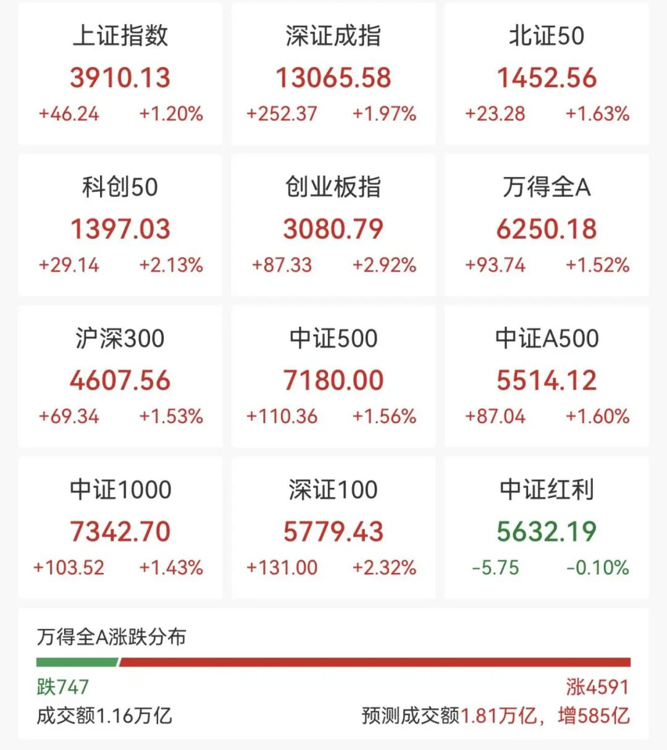Open the 科创50 index card

120,227
